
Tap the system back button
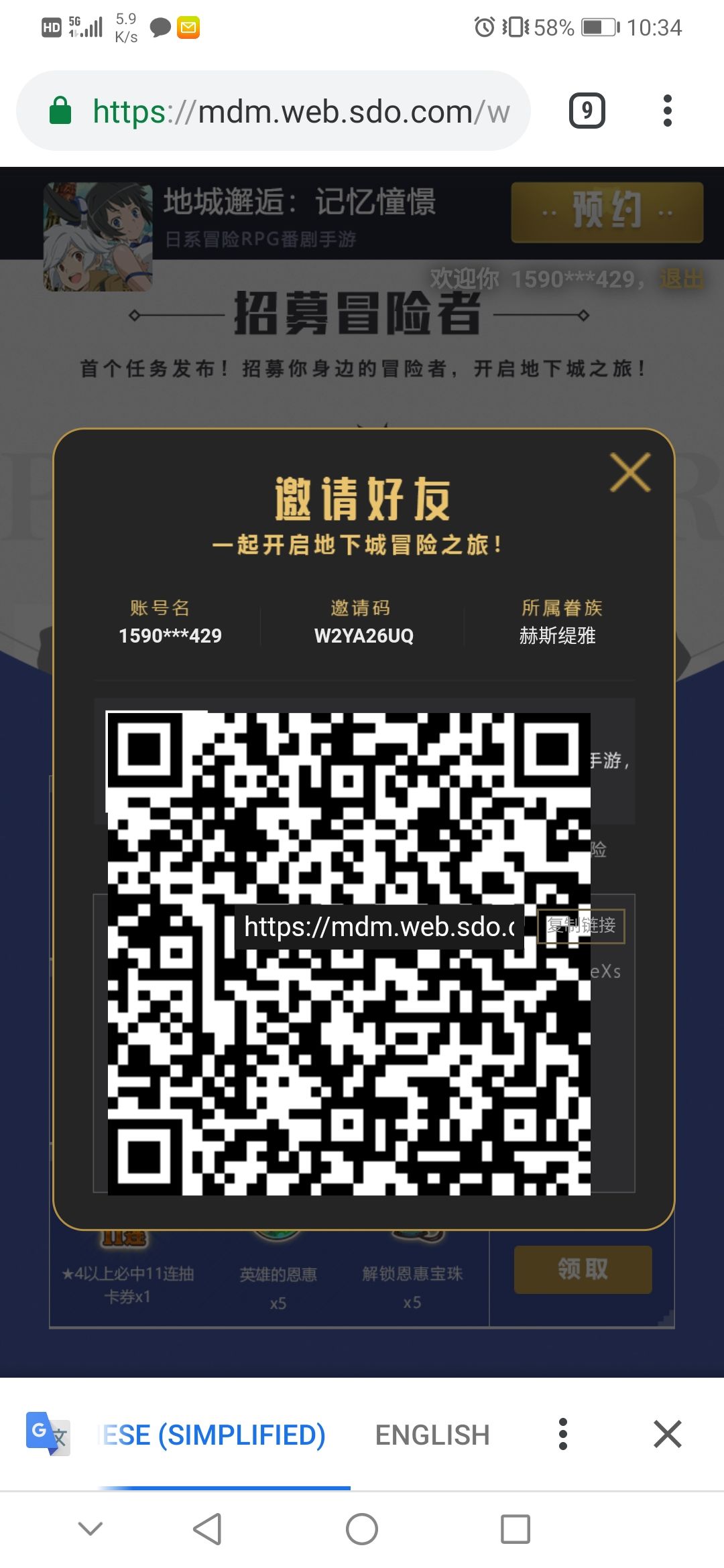[207, 1528]
